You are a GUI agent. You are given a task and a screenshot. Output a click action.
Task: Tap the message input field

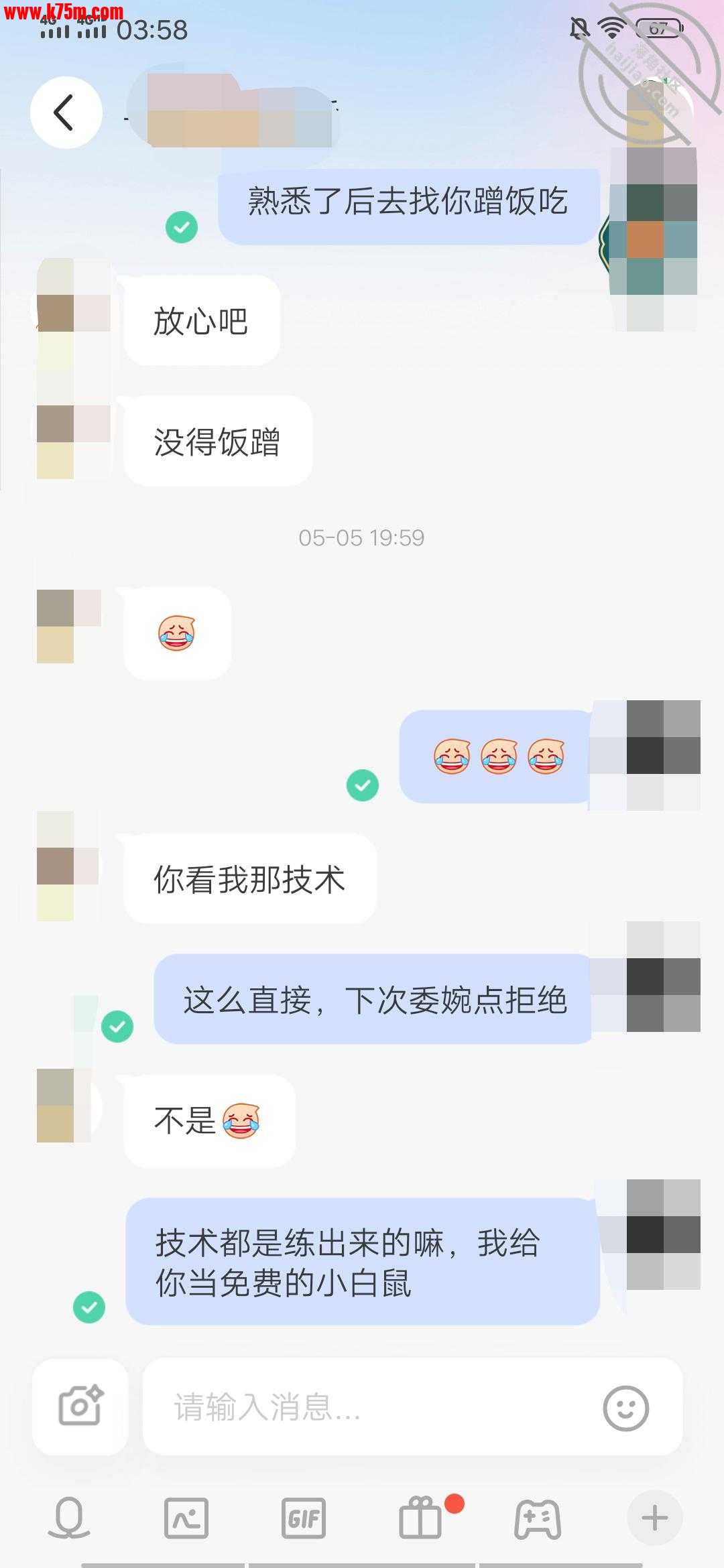[375, 1406]
